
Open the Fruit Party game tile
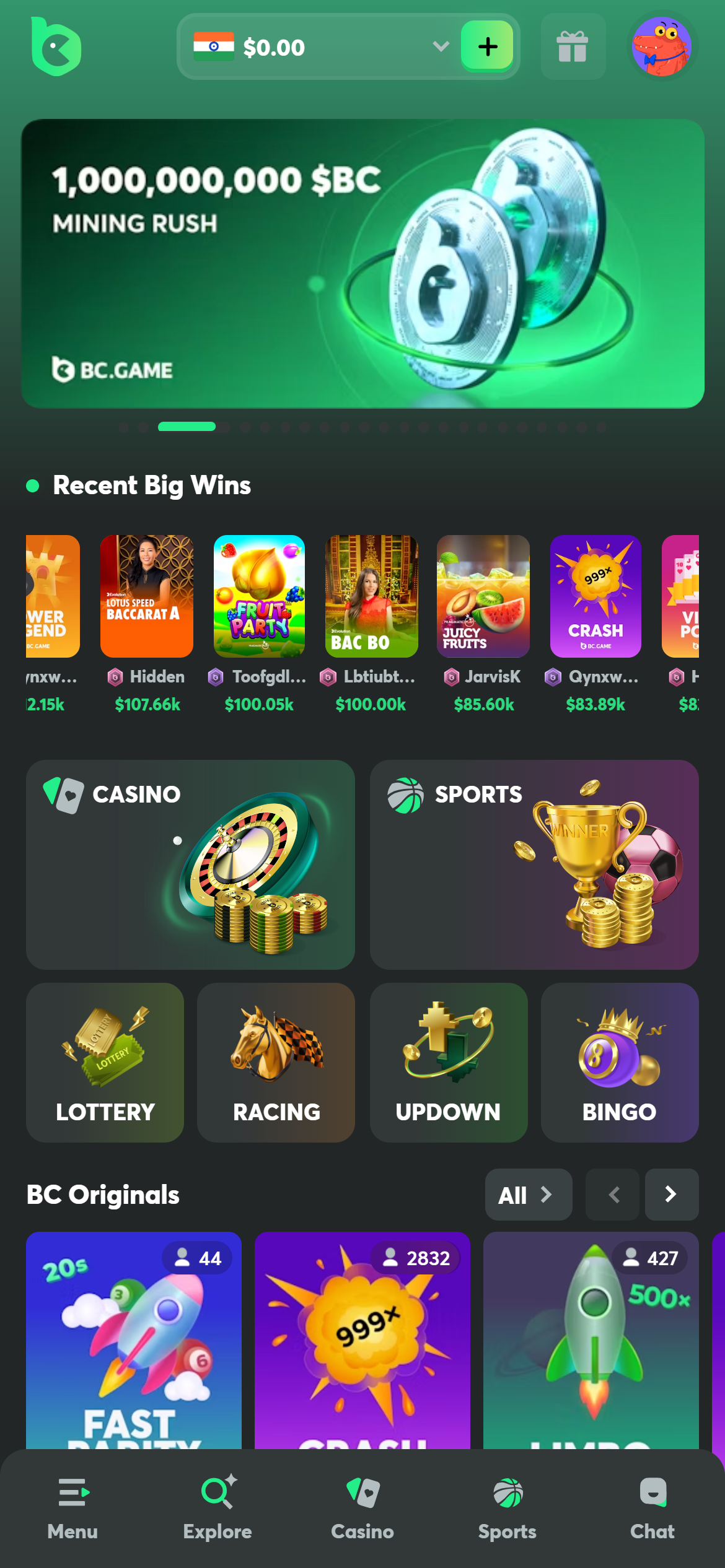259,596
